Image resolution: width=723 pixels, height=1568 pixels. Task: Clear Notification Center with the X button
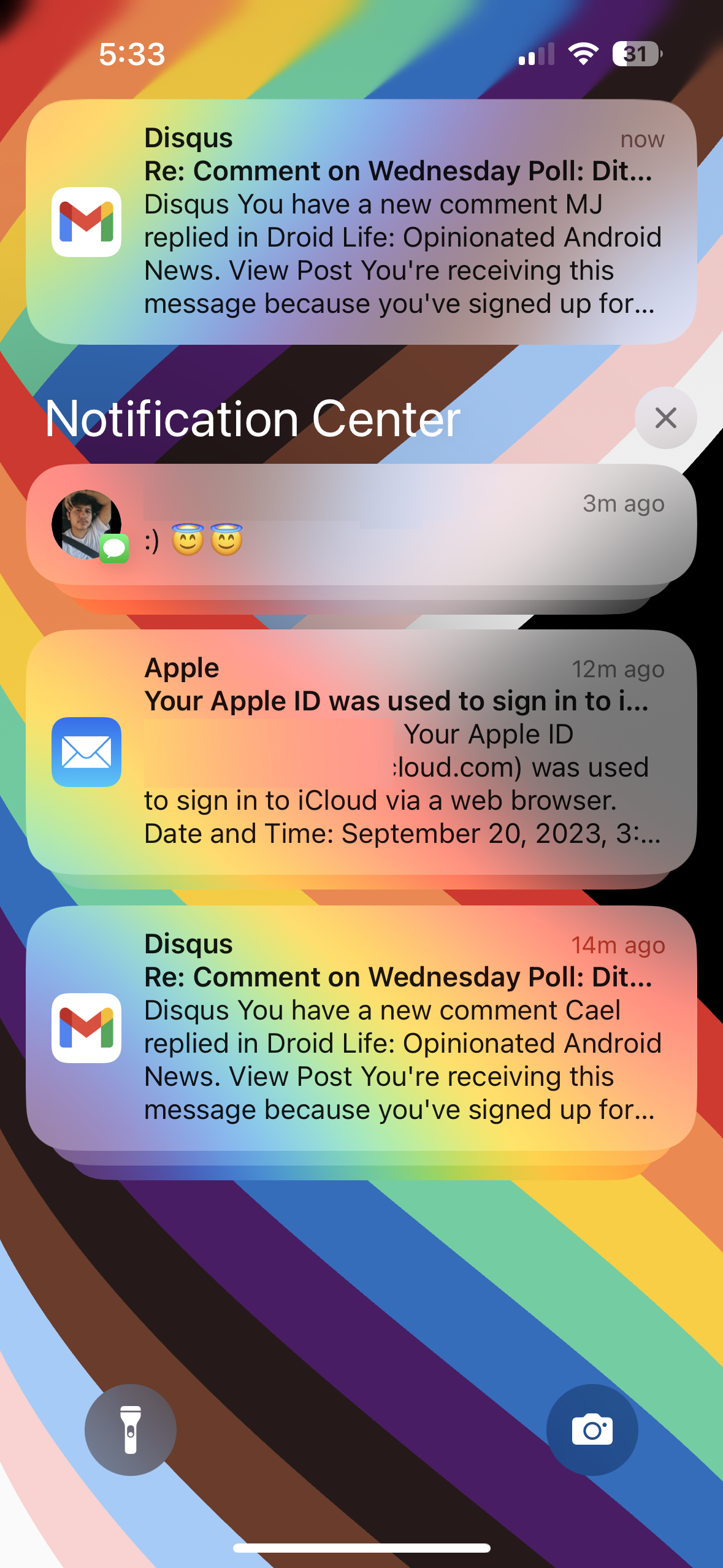click(x=665, y=418)
